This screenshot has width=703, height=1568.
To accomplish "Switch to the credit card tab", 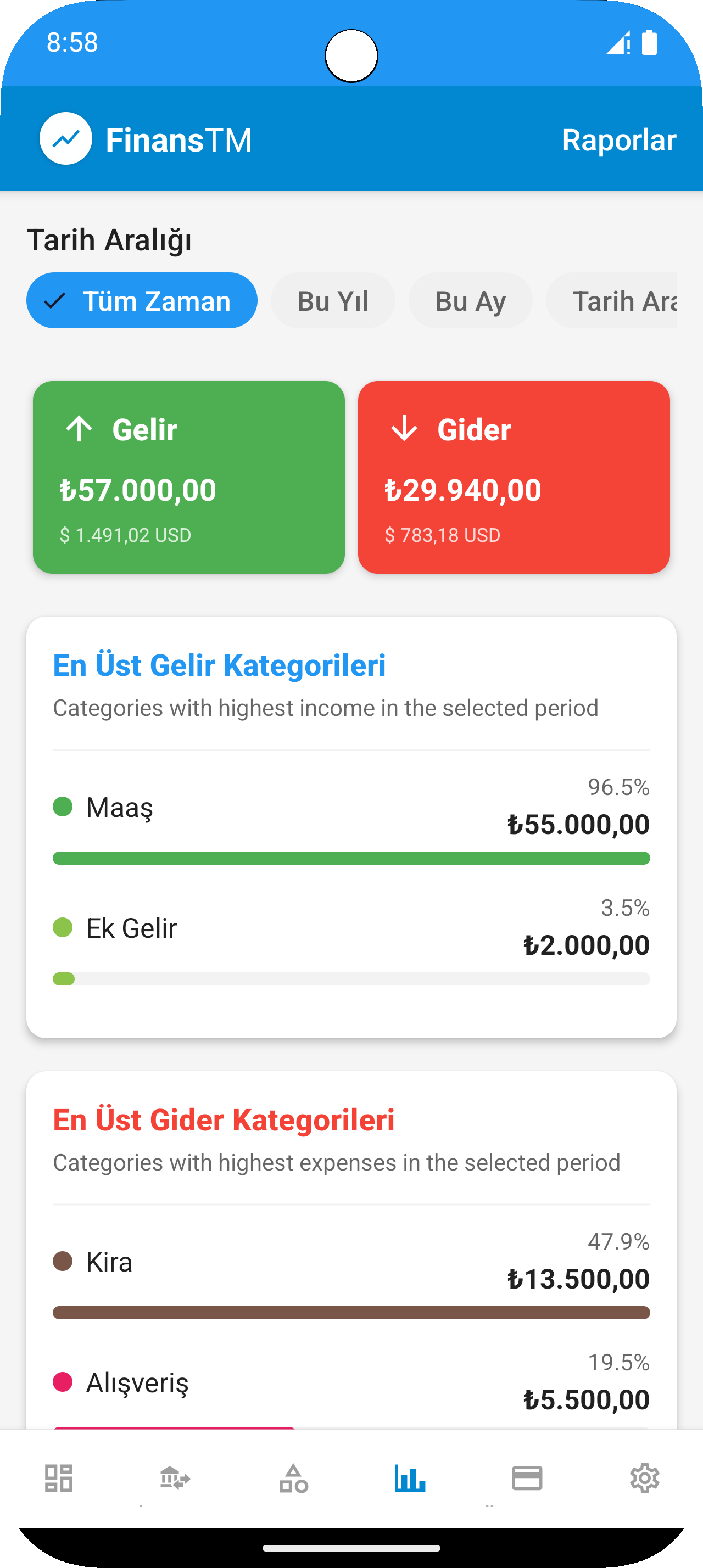I will [x=527, y=1478].
